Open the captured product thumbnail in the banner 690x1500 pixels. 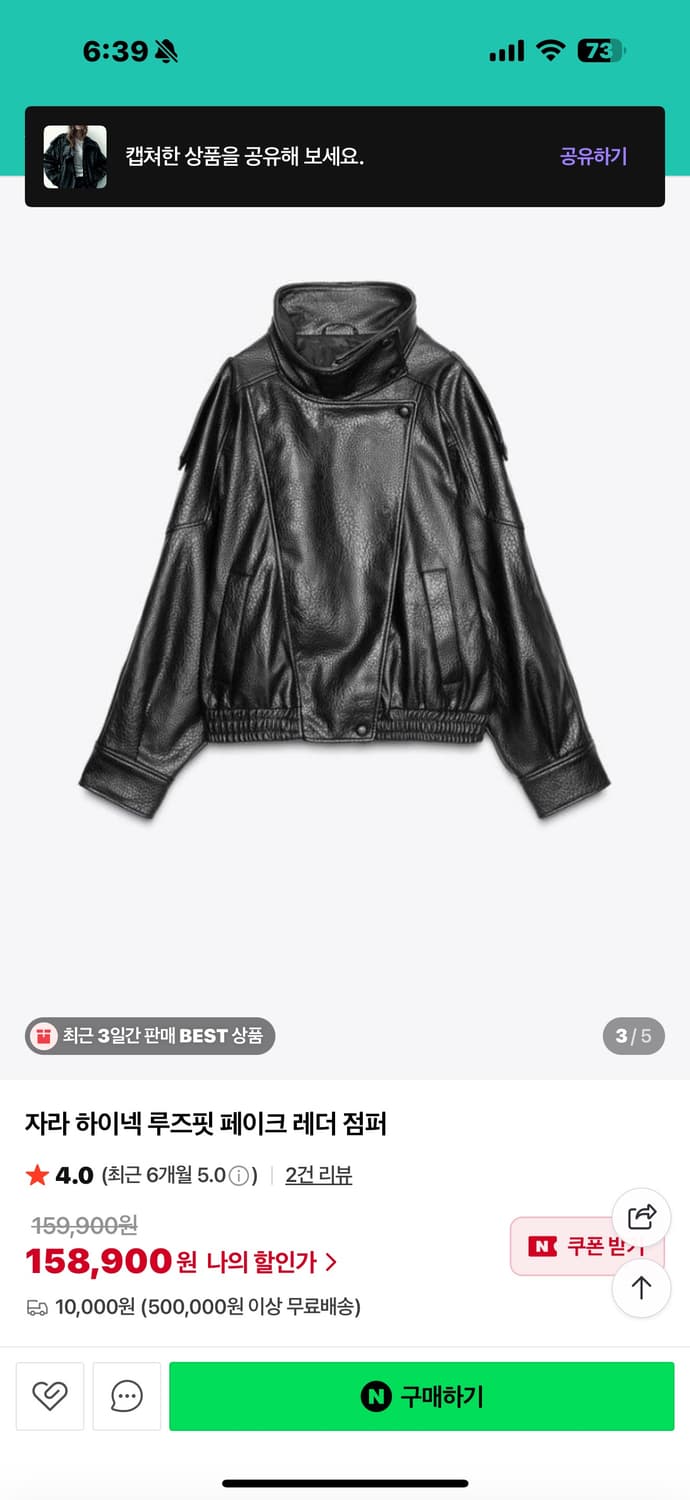point(75,157)
